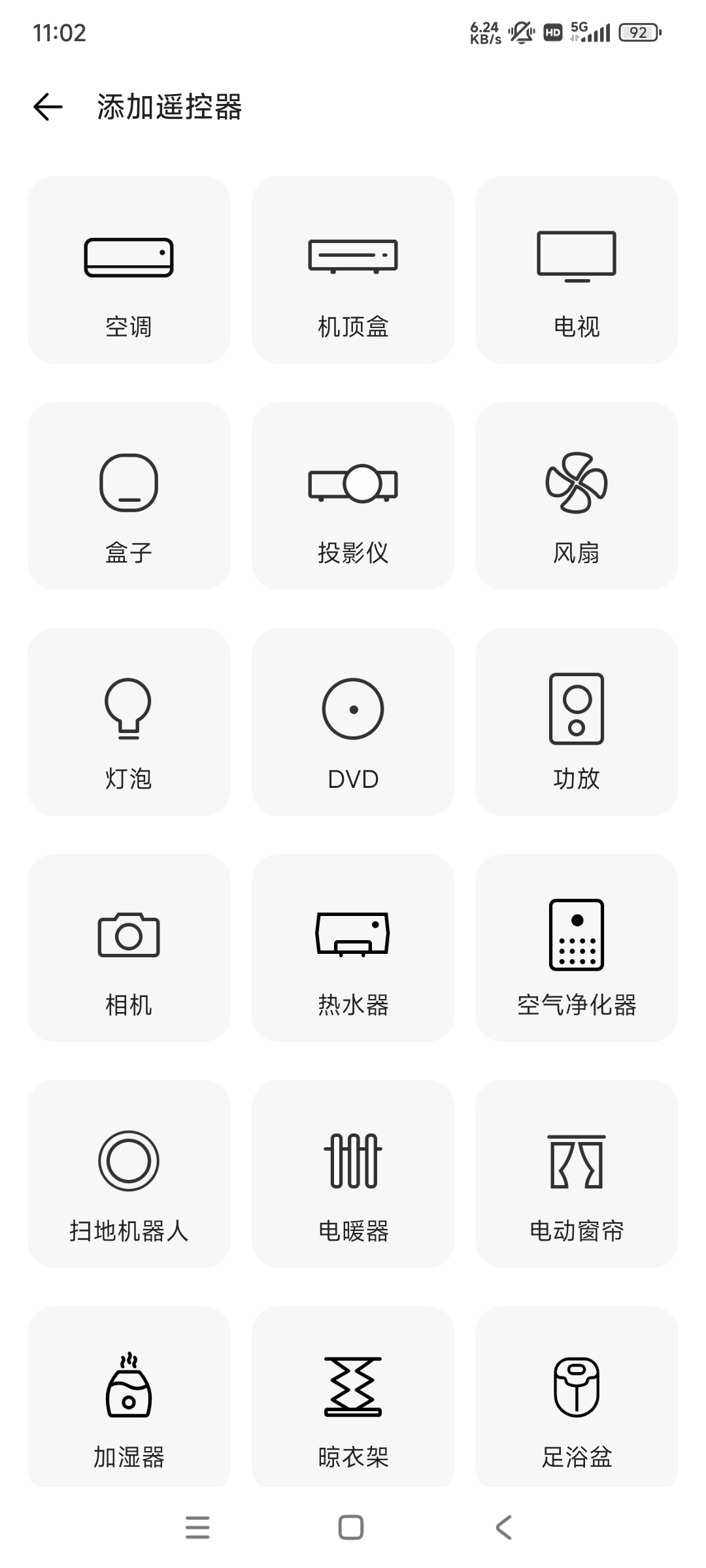Choose the 足浴盆 device card
Image resolution: width=706 pixels, height=1568 pixels.
click(x=577, y=1398)
